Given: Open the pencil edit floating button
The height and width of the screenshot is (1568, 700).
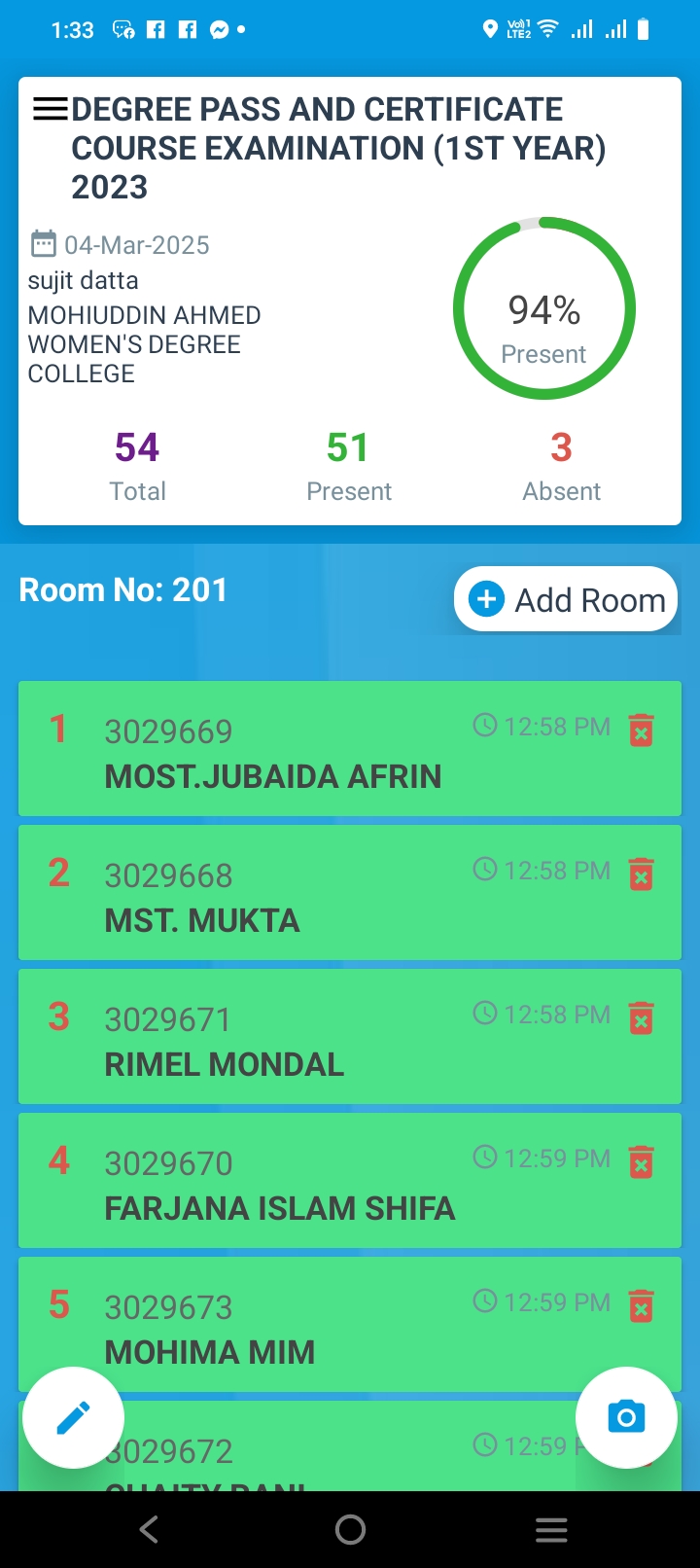Looking at the screenshot, I should pos(74,1417).
